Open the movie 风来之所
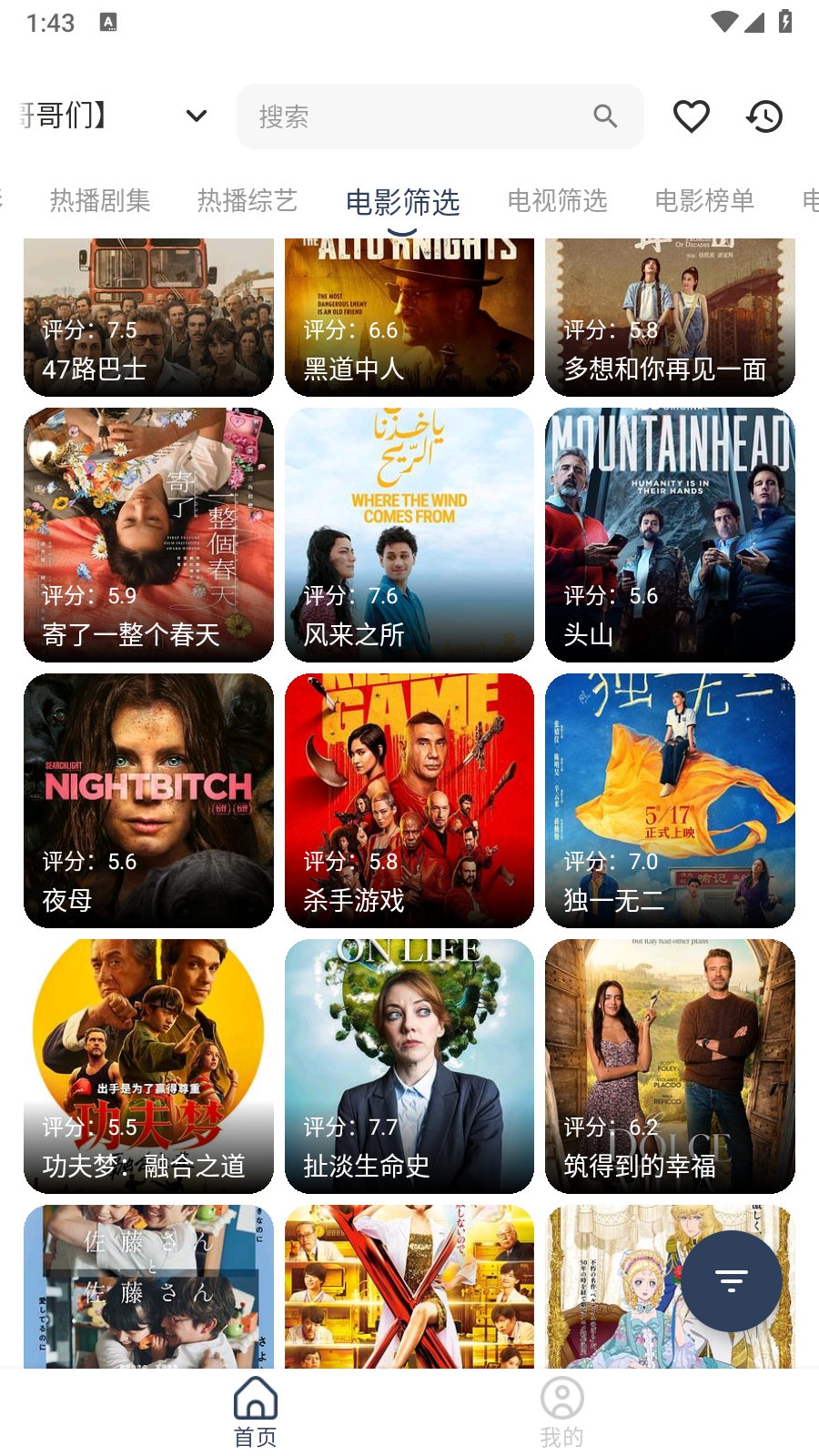 click(409, 535)
